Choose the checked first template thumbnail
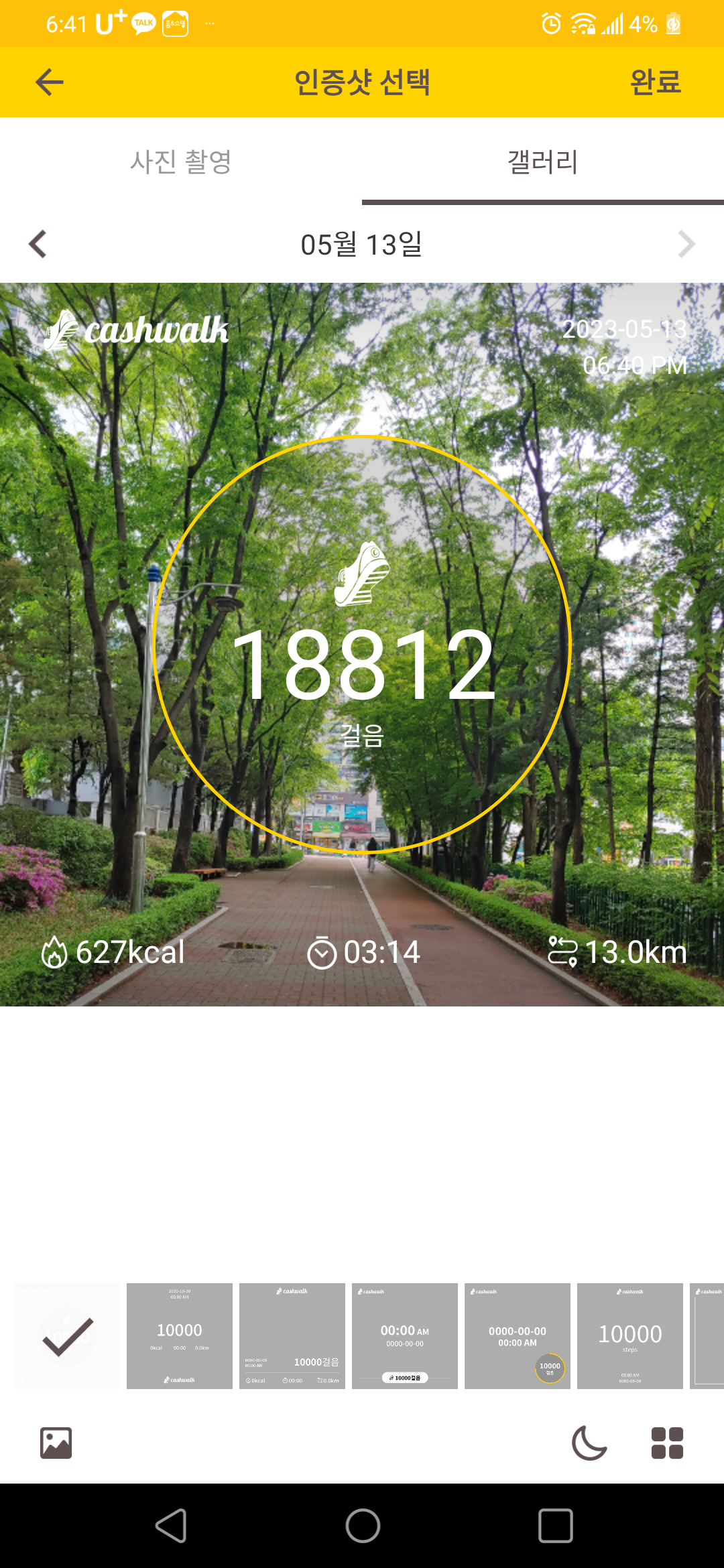Image resolution: width=724 pixels, height=1568 pixels. [x=67, y=1336]
